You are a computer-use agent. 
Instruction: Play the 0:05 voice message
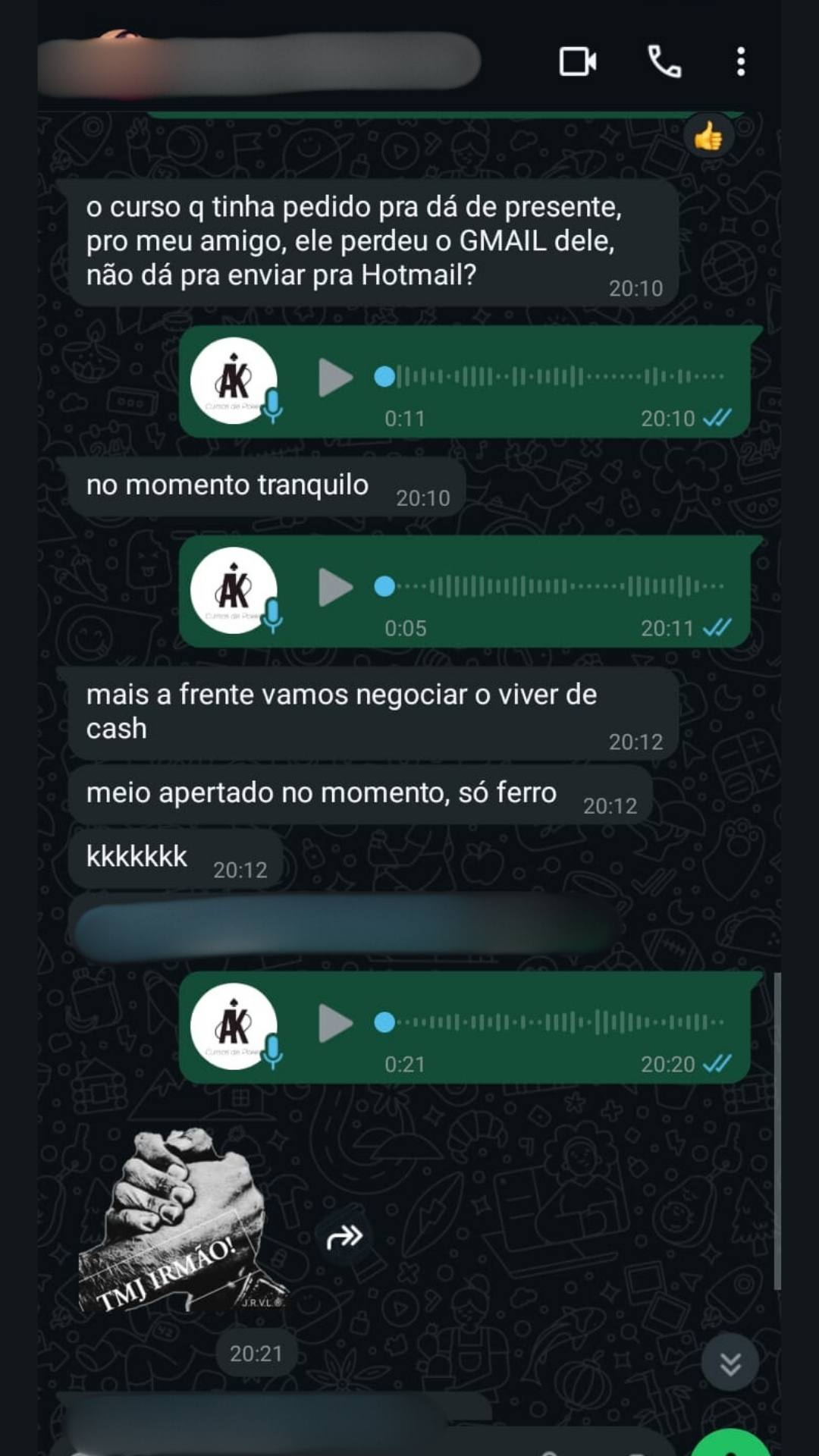tap(335, 587)
